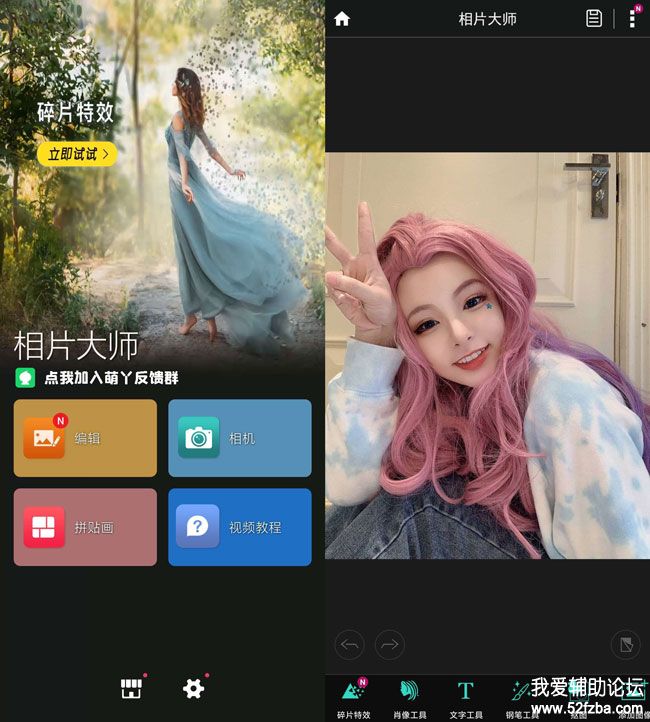Select the 碎片特效 fragment effect tool

pos(351,698)
